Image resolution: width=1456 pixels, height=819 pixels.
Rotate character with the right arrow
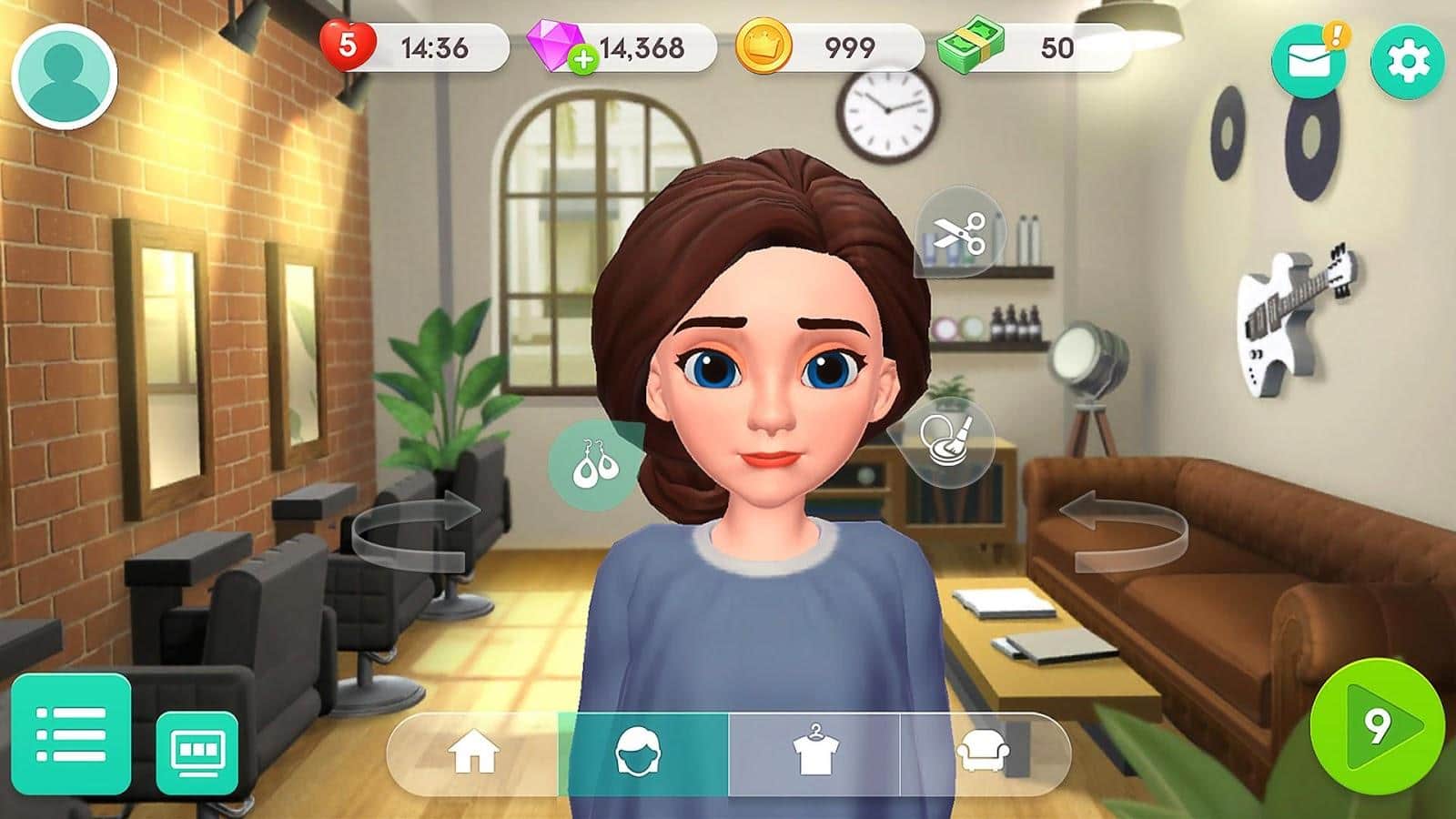pyautogui.click(x=1130, y=532)
